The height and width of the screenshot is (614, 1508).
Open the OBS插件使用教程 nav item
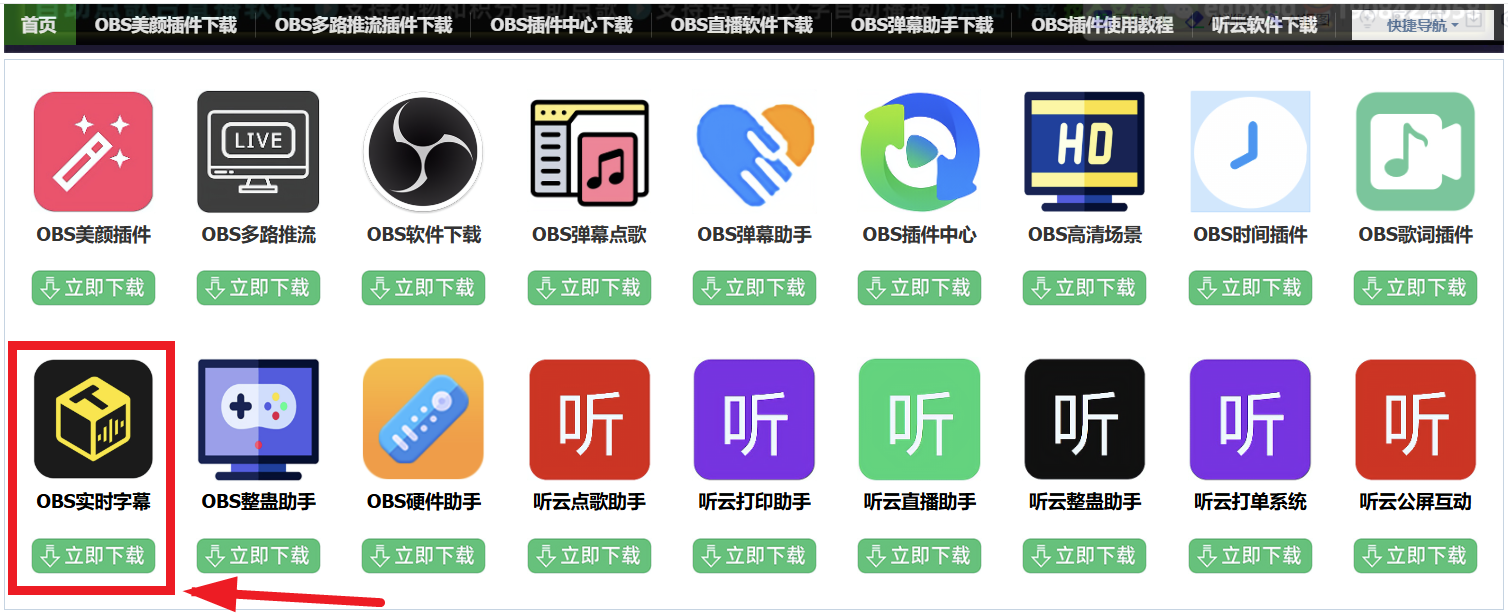(1102, 25)
